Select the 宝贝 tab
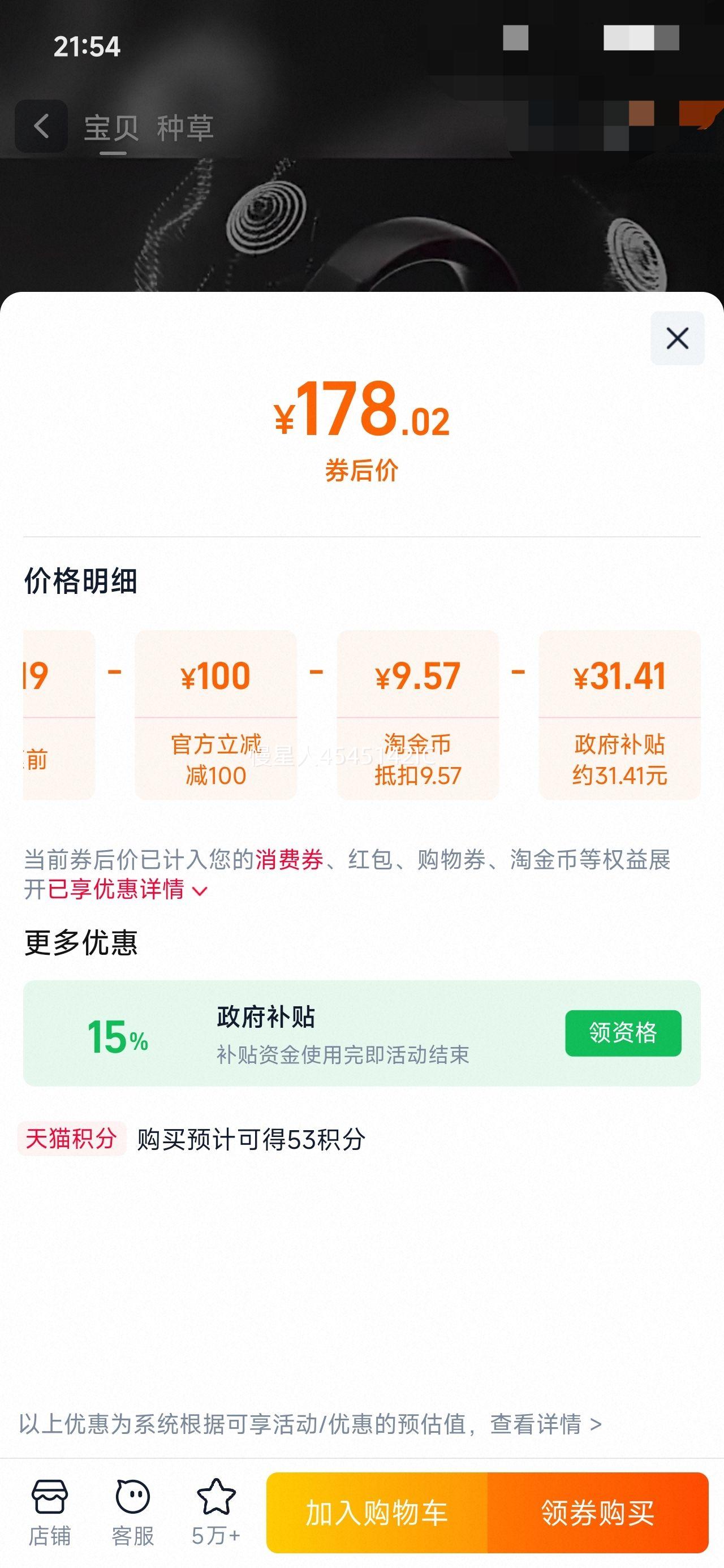 click(x=113, y=126)
